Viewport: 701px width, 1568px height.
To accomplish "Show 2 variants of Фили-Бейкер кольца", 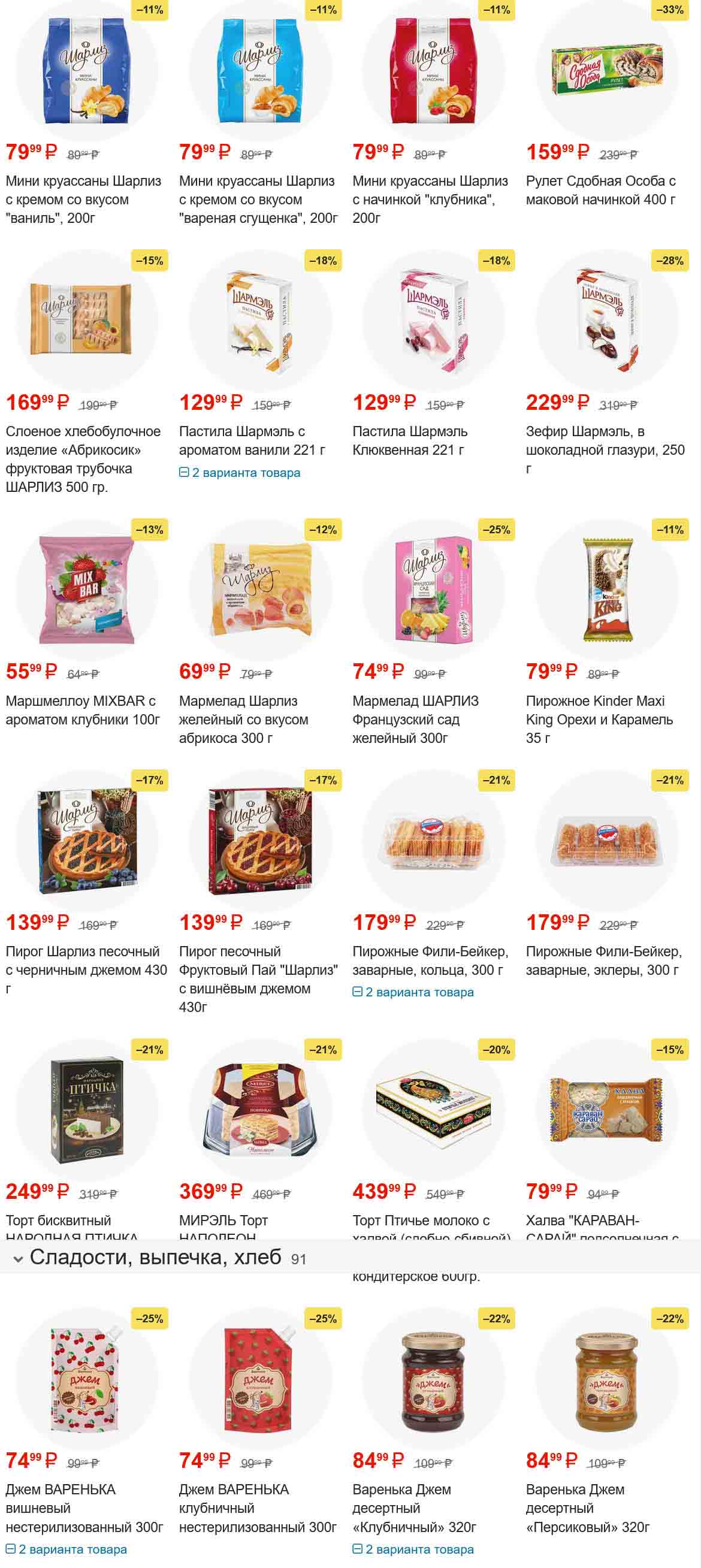I will pyautogui.click(x=413, y=992).
